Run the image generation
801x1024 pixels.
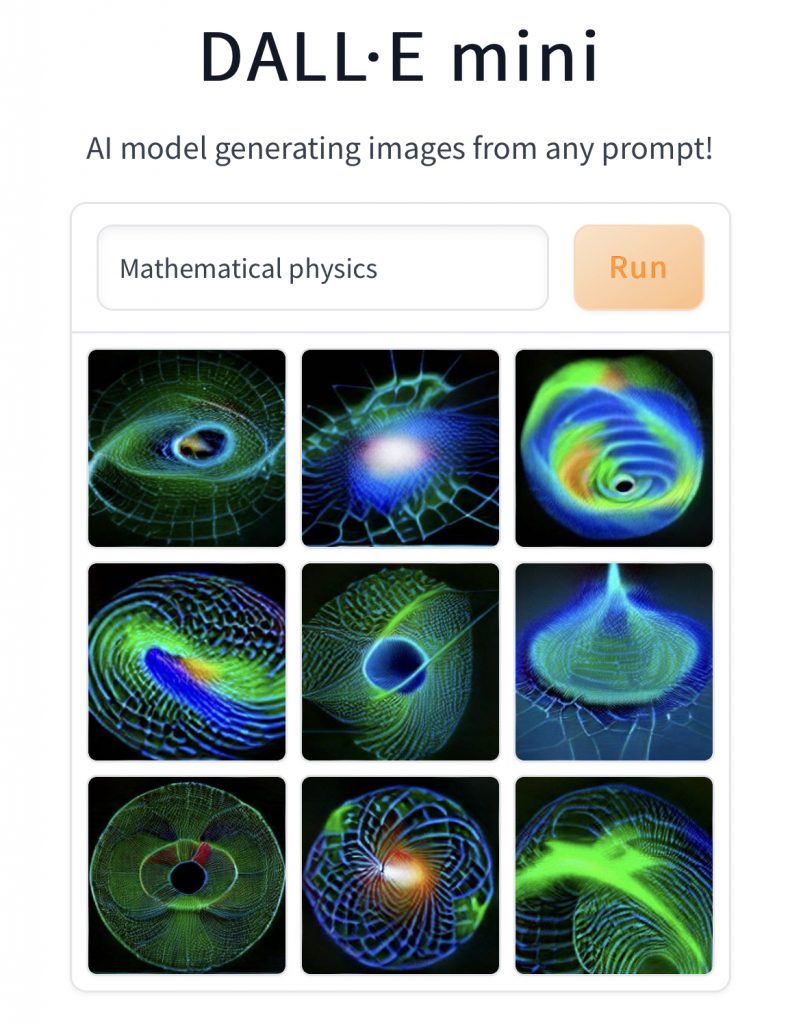tap(638, 268)
